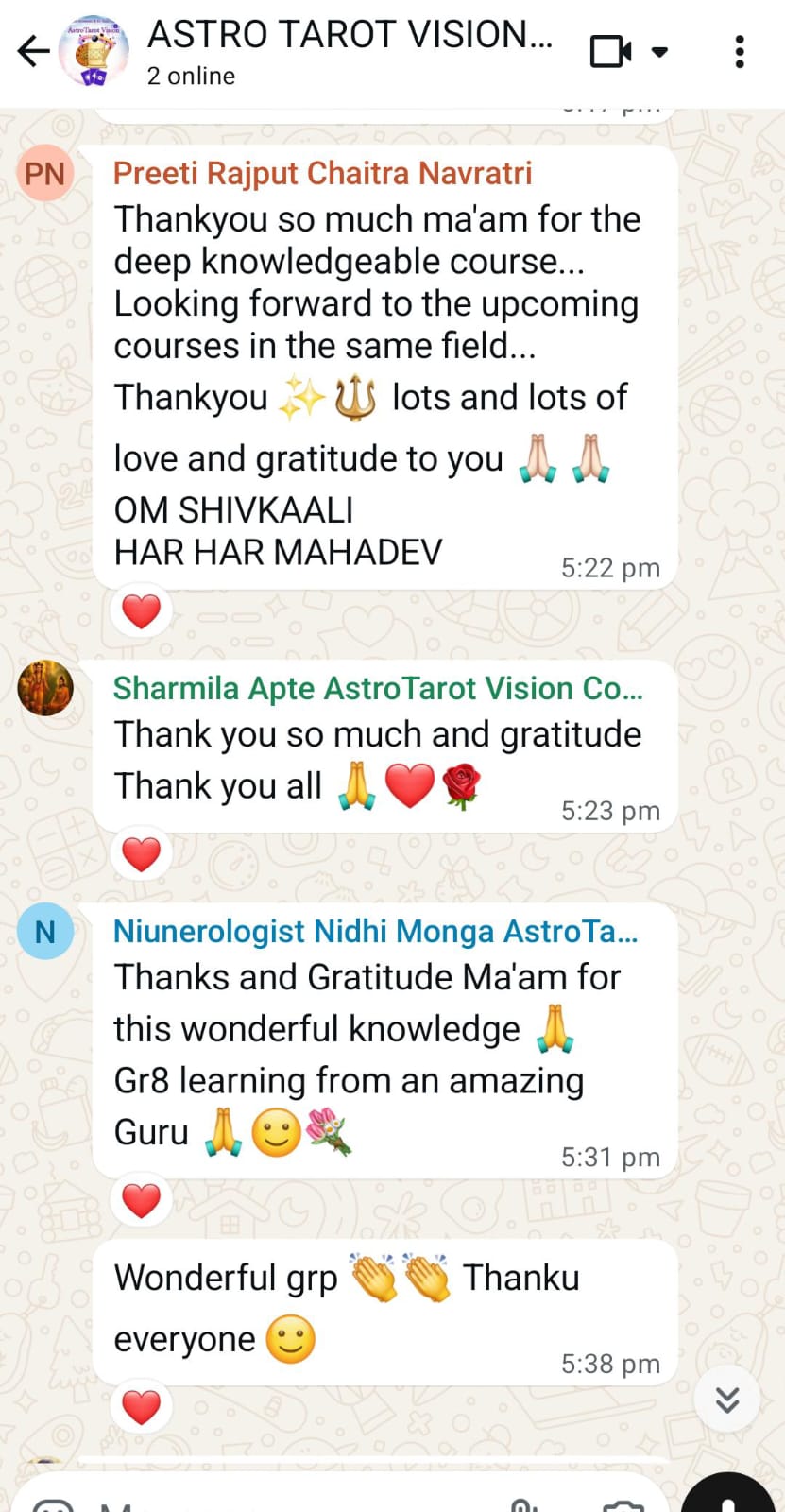View heart reaction on Wonderful grp message
Image resolution: width=785 pixels, height=1512 pixels.
142,1407
